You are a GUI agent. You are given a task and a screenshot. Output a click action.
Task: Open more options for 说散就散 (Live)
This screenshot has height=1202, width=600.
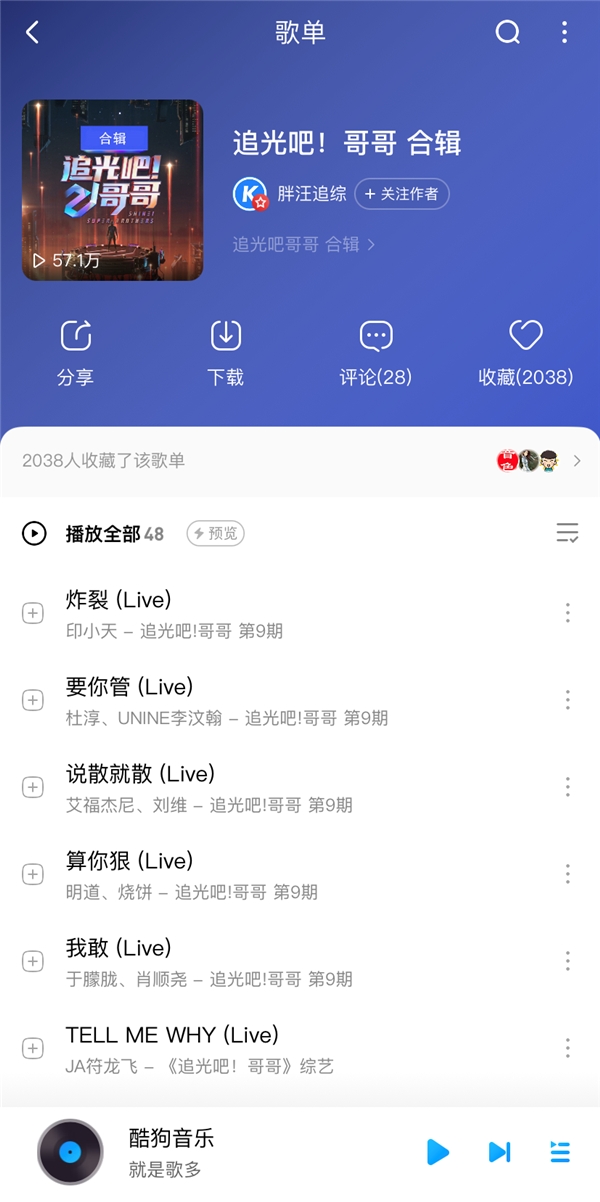coord(567,787)
